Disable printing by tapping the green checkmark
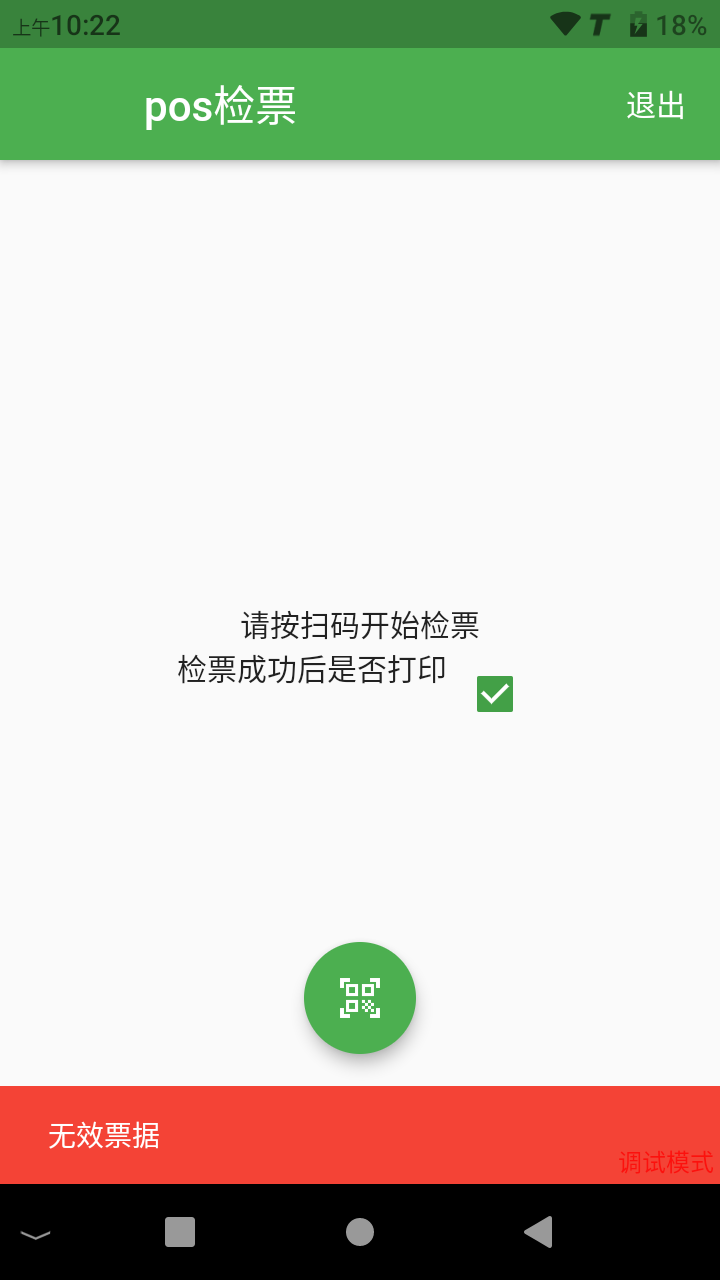 coord(493,692)
